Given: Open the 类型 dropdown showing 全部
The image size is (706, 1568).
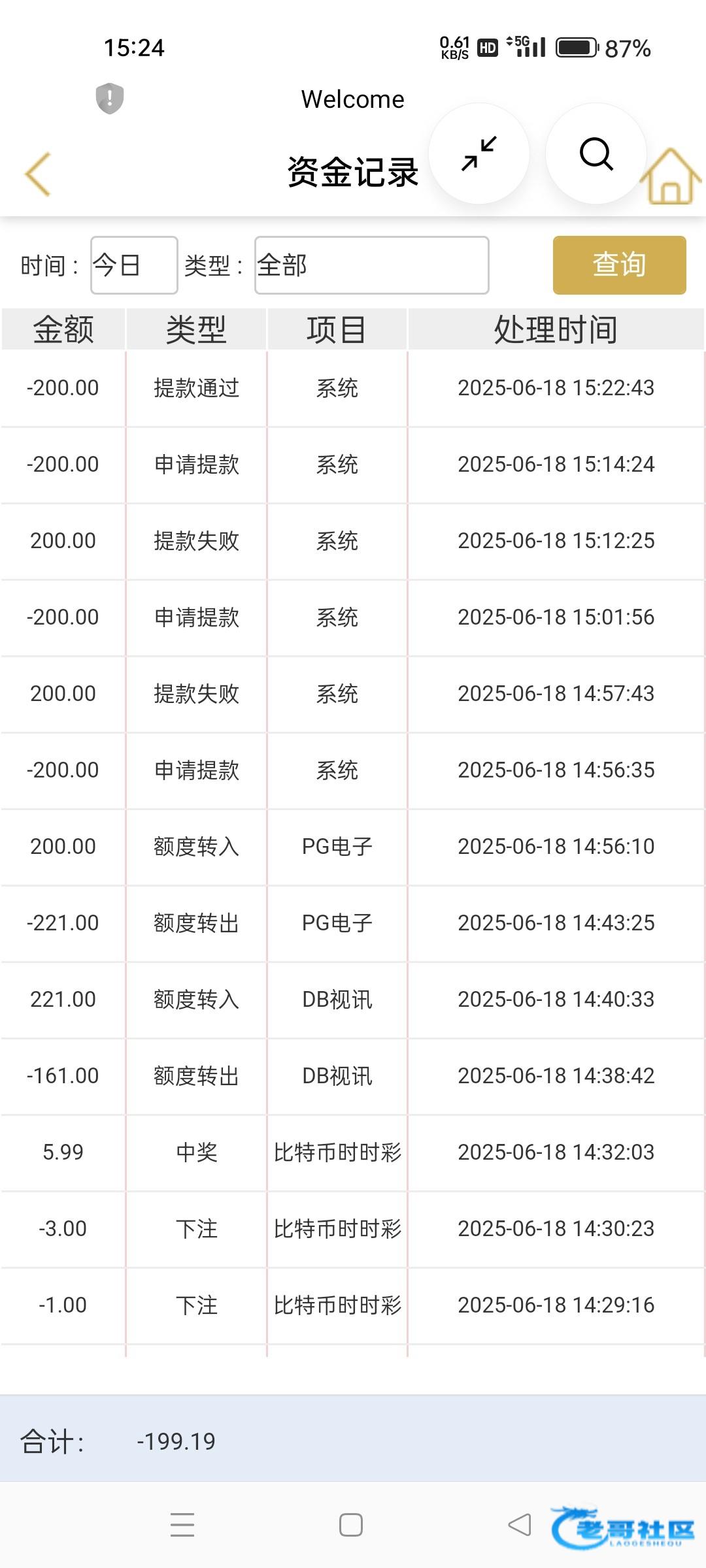Looking at the screenshot, I should [x=371, y=265].
